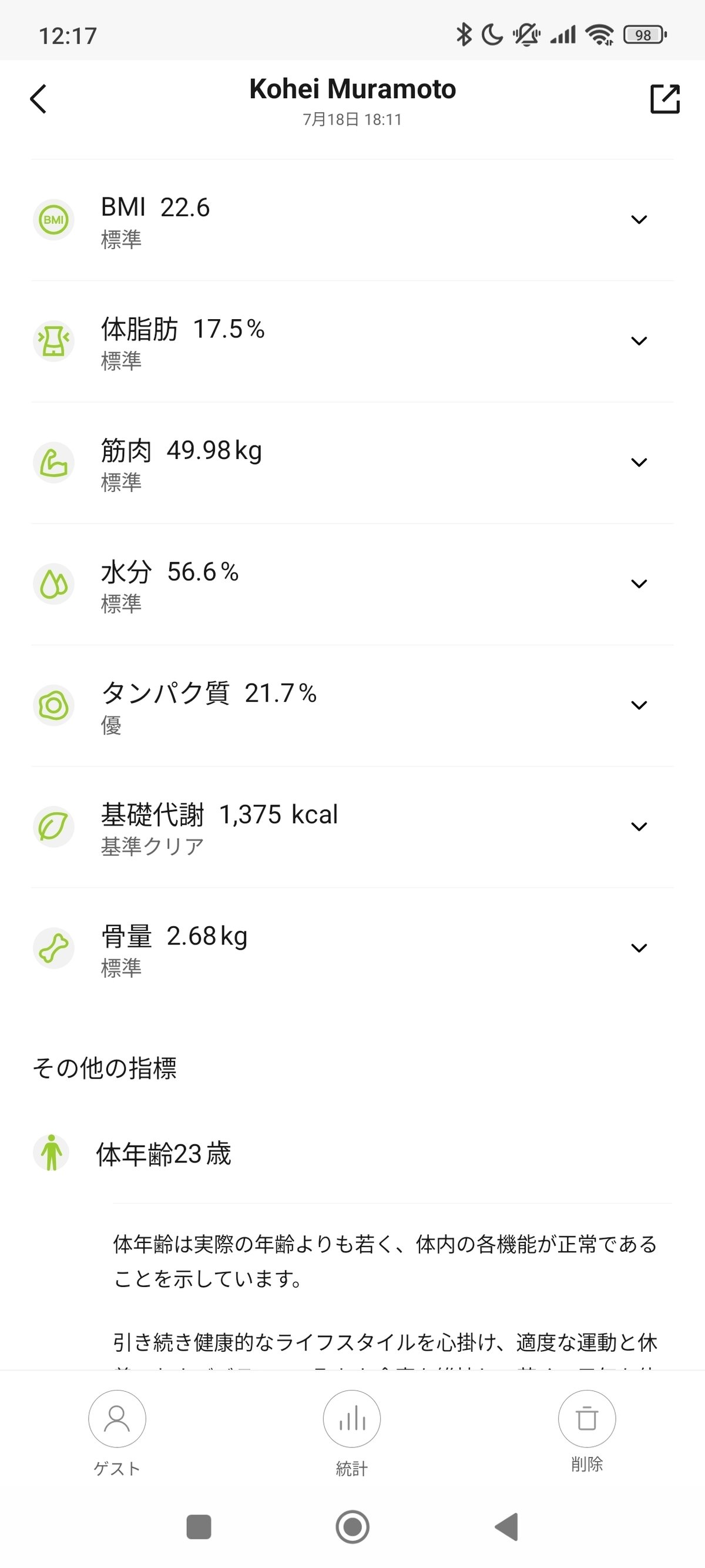Click the 骨量 bone icon
The height and width of the screenshot is (1568, 705).
point(53,948)
